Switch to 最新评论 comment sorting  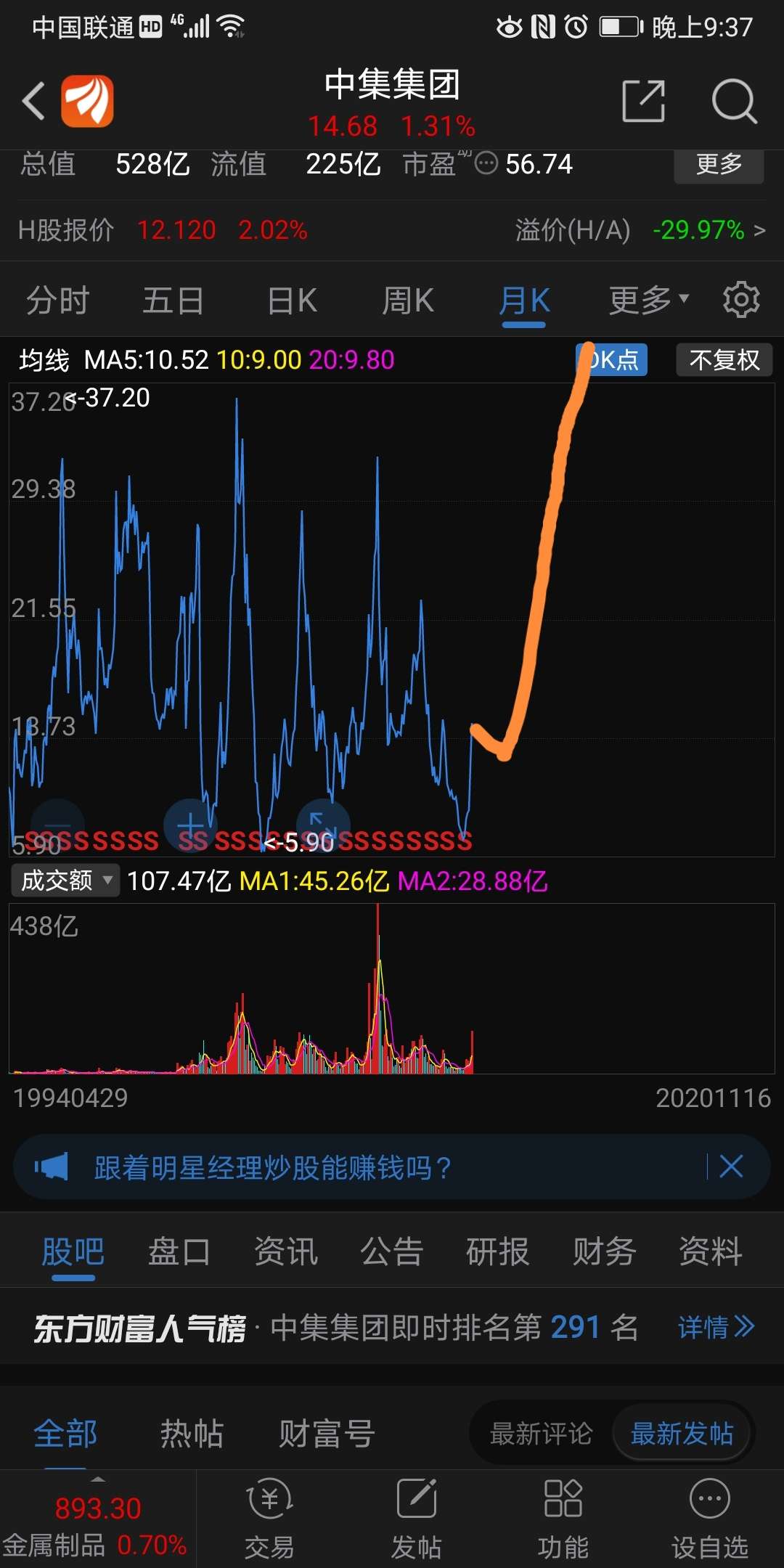tap(540, 1434)
